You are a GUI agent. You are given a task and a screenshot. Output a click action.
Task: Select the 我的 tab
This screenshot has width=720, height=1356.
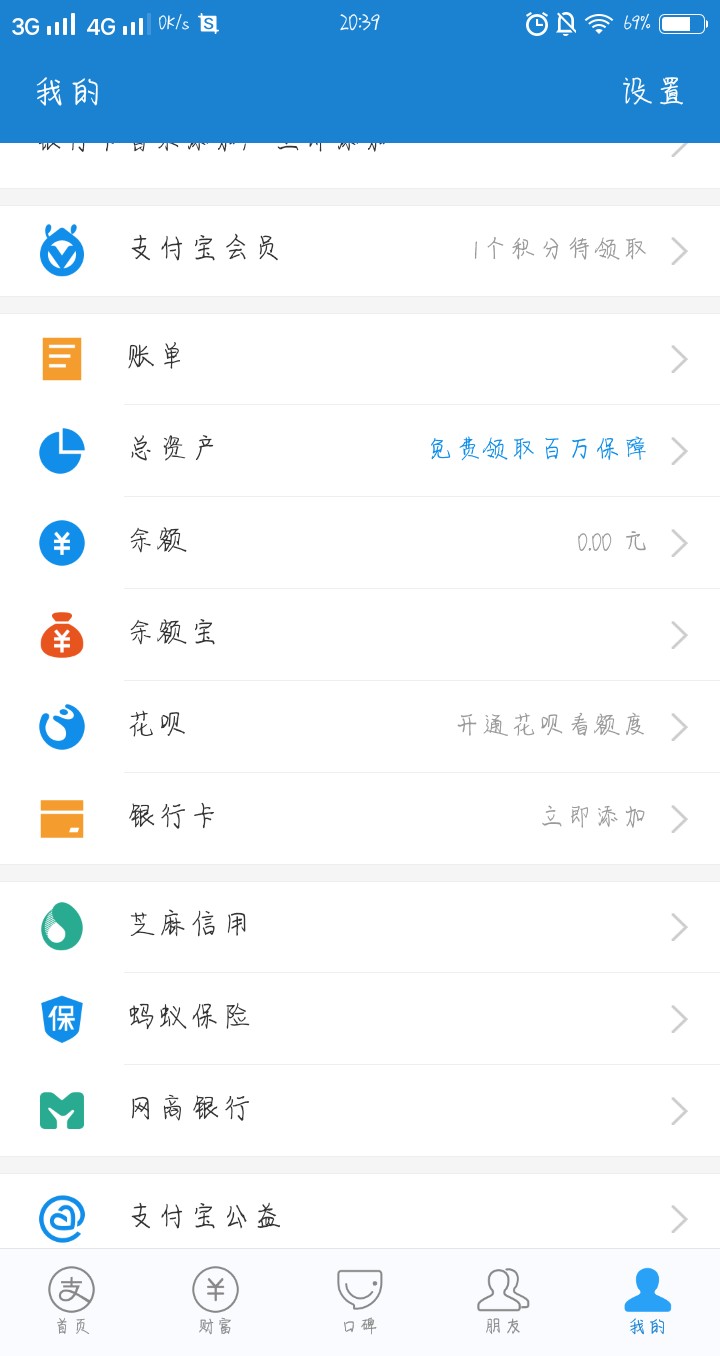point(648,1301)
